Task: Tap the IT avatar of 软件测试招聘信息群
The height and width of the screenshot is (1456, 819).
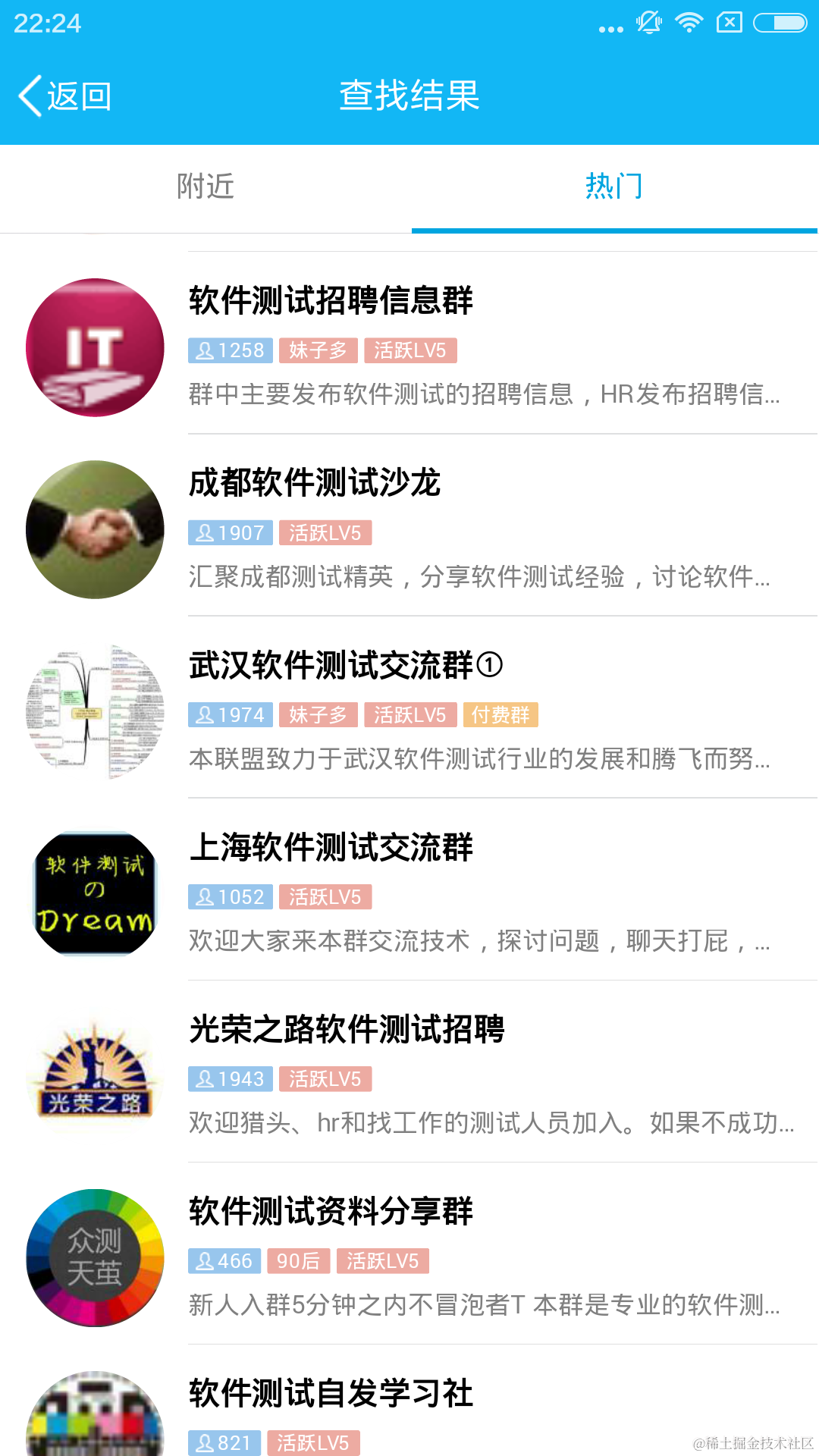Action: (95, 349)
